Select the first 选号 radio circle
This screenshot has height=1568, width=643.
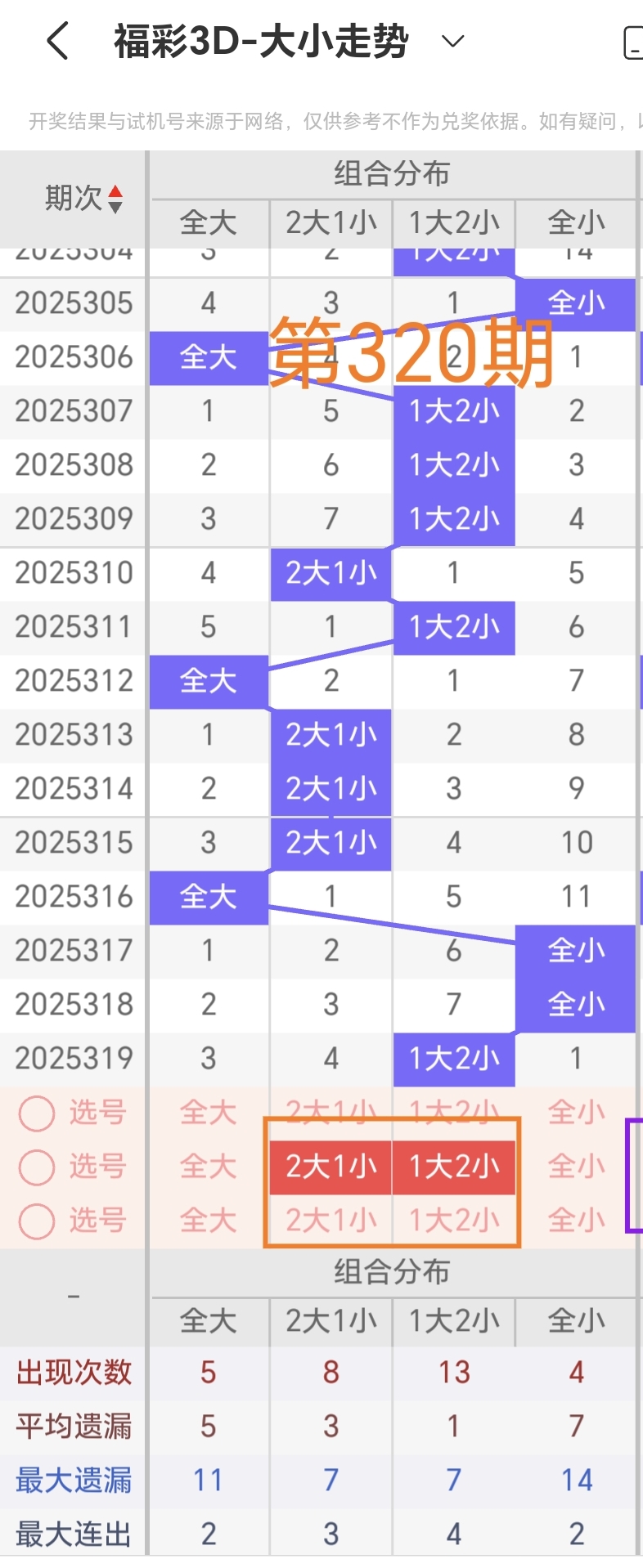click(36, 1113)
